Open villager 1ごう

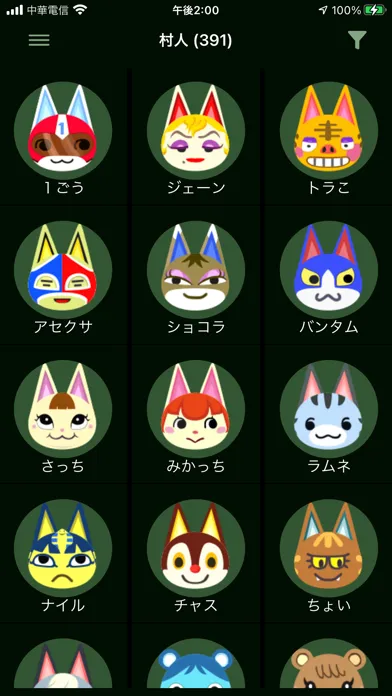63,137
